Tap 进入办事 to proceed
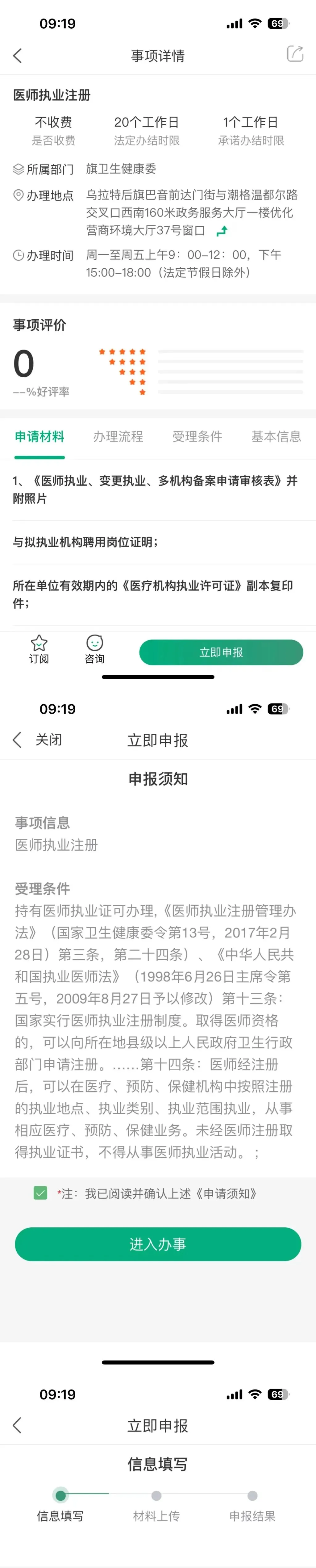 [158, 1244]
